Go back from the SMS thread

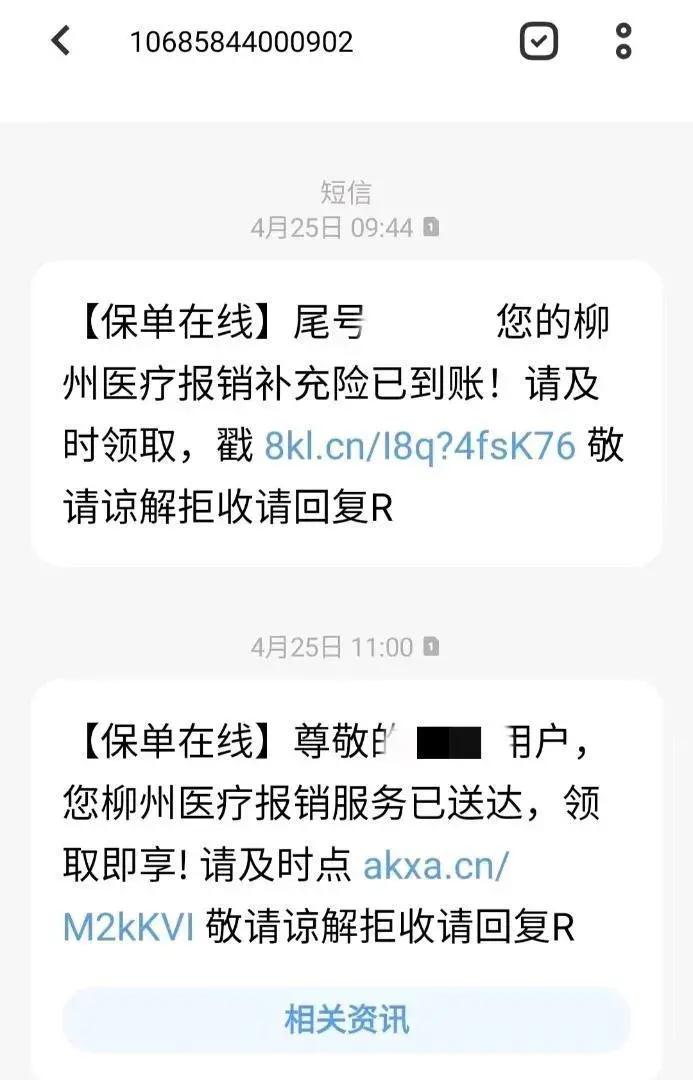pos(61,41)
